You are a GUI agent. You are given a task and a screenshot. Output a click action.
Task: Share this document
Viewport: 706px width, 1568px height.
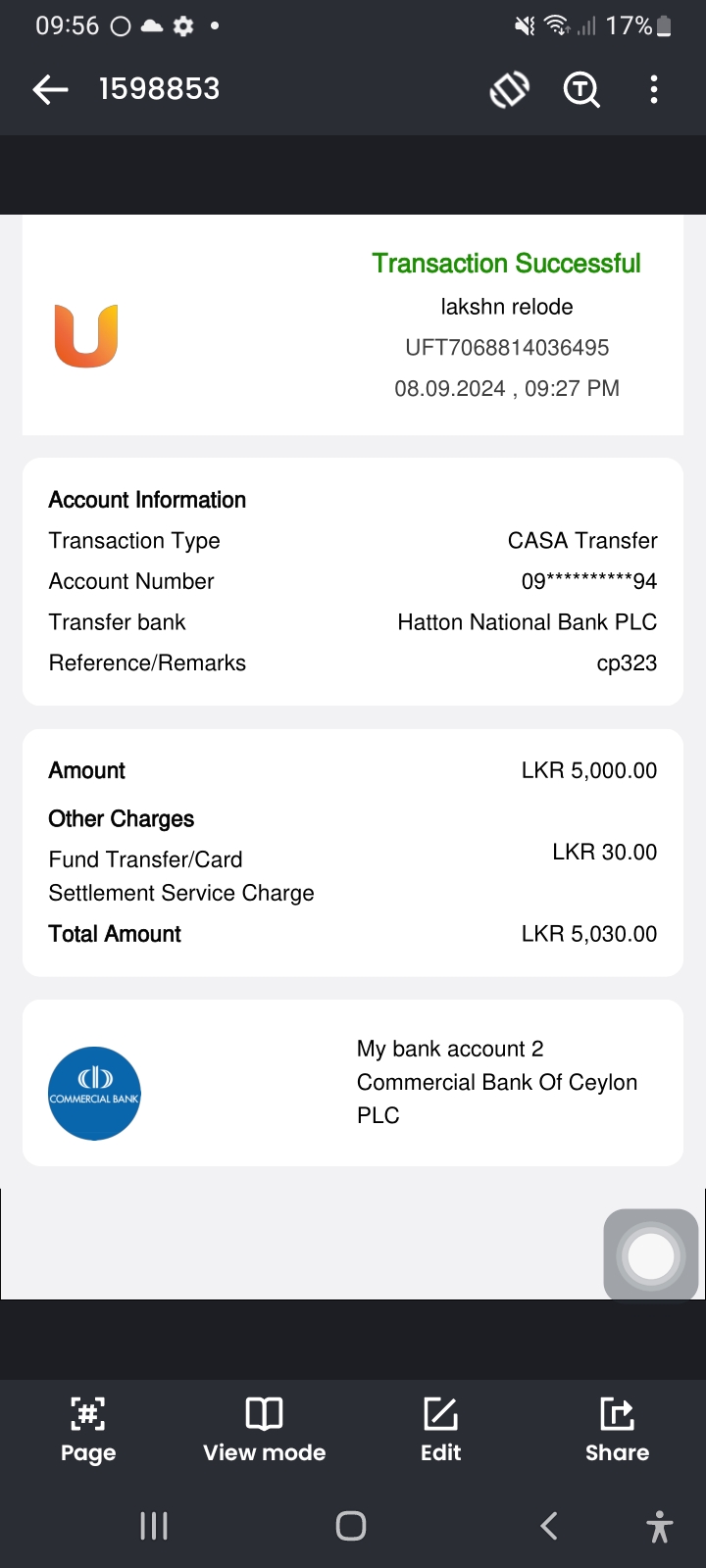pyautogui.click(x=617, y=1430)
